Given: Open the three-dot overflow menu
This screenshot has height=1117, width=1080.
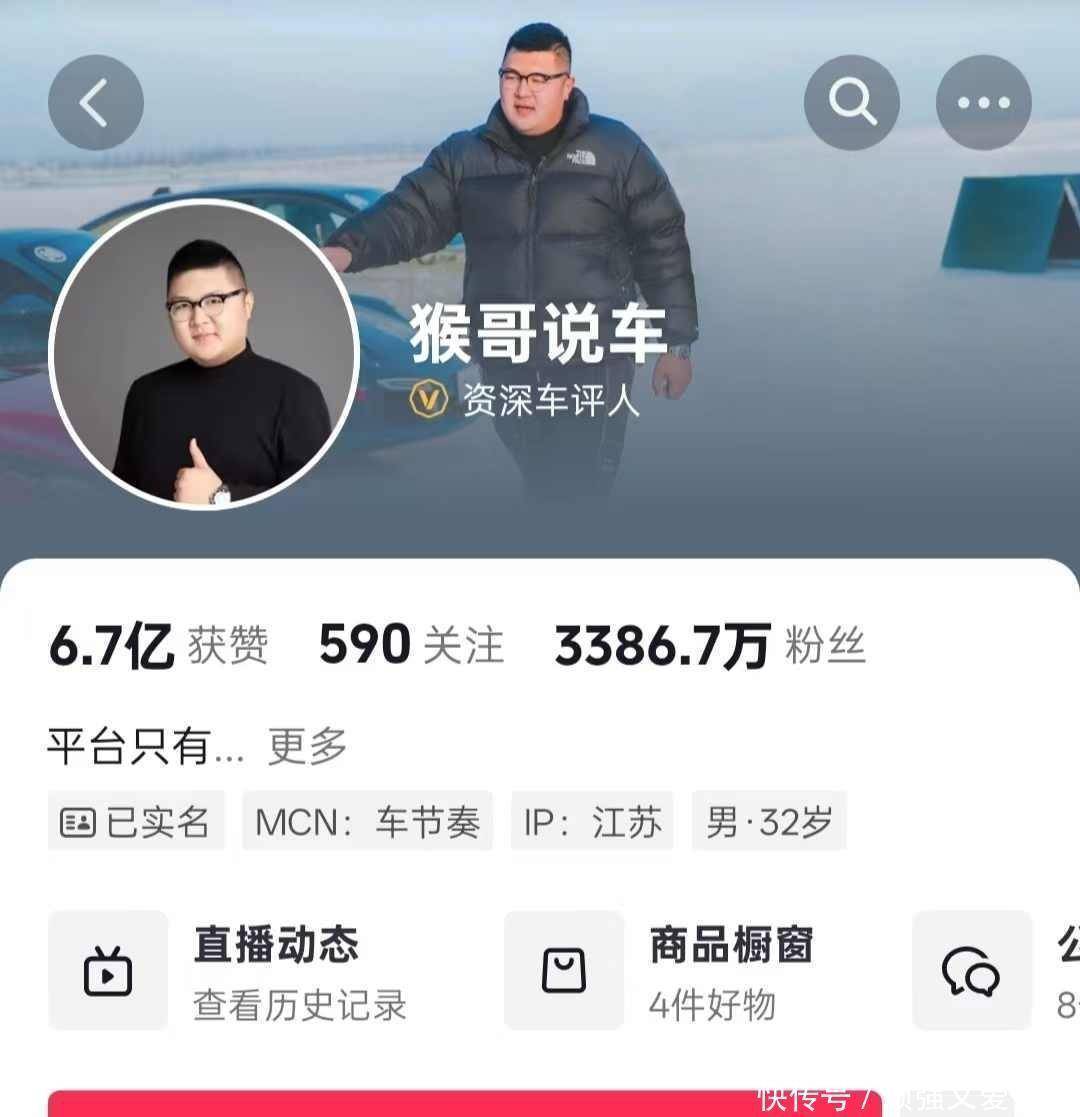Looking at the screenshot, I should (x=983, y=103).
